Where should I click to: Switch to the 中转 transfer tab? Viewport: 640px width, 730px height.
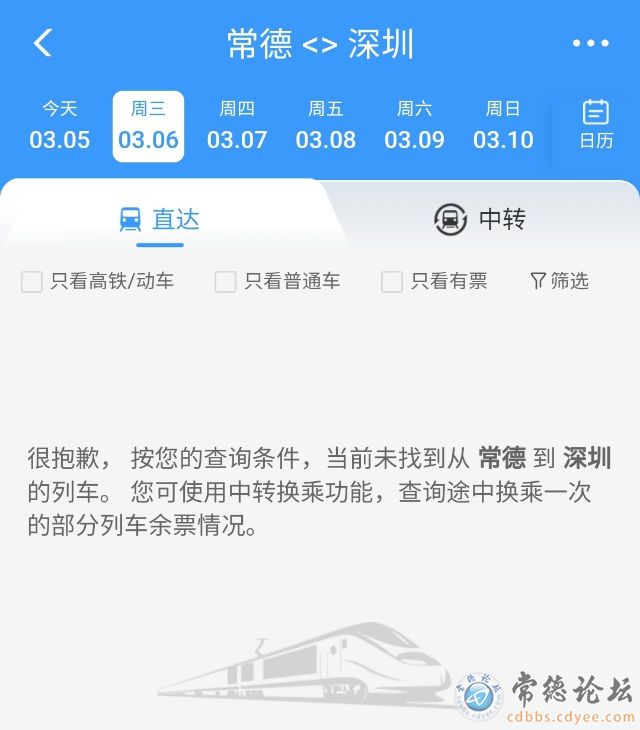click(x=480, y=219)
